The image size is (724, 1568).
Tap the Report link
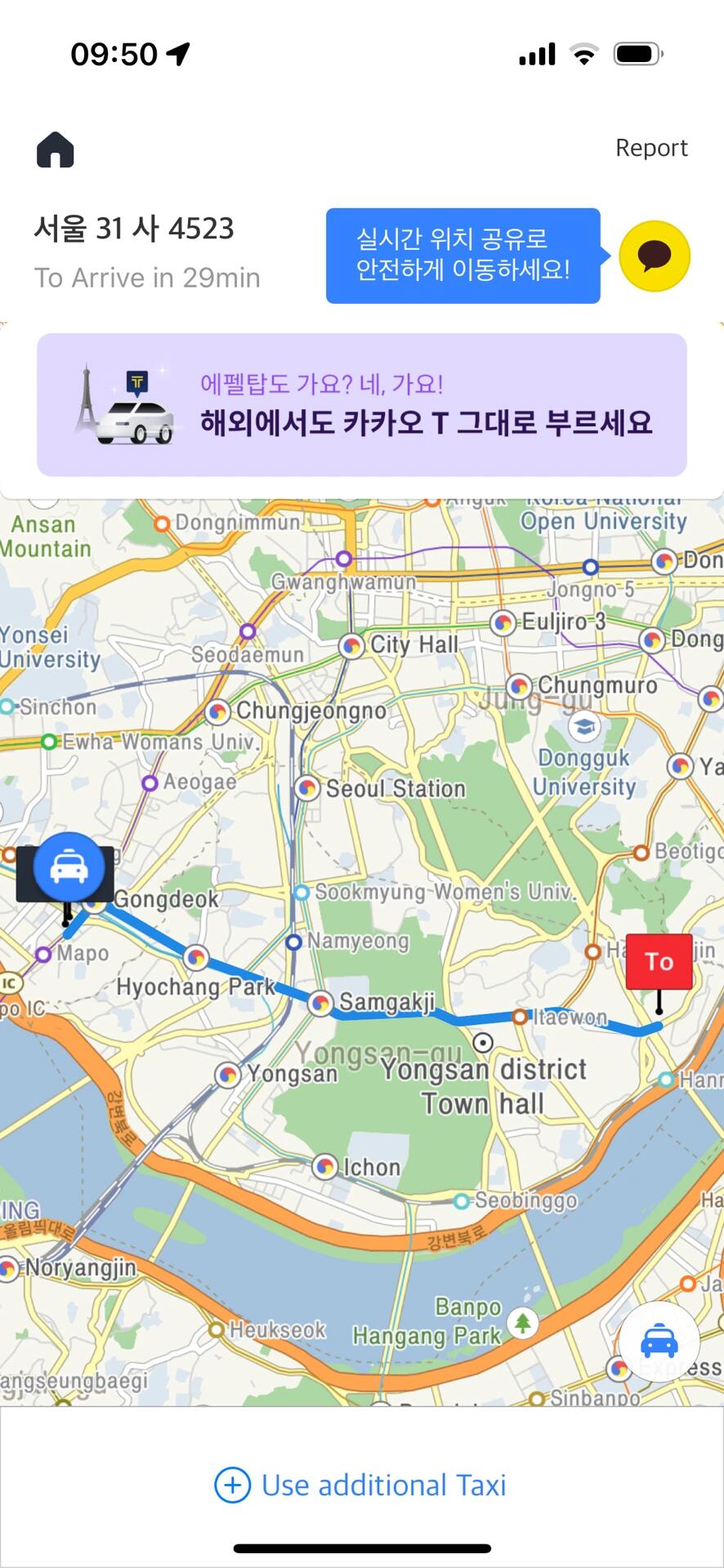click(650, 148)
